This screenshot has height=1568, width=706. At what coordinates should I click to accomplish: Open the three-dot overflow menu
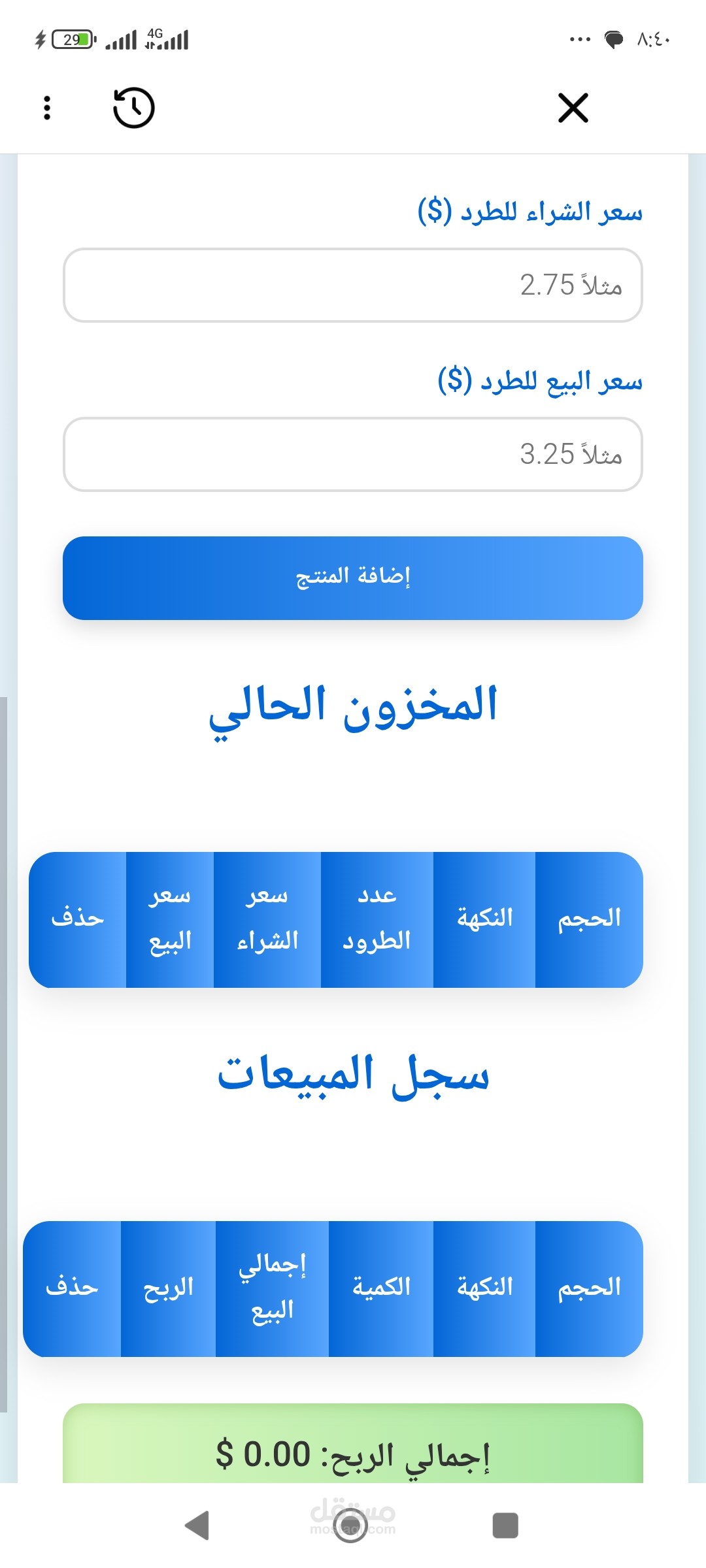47,108
